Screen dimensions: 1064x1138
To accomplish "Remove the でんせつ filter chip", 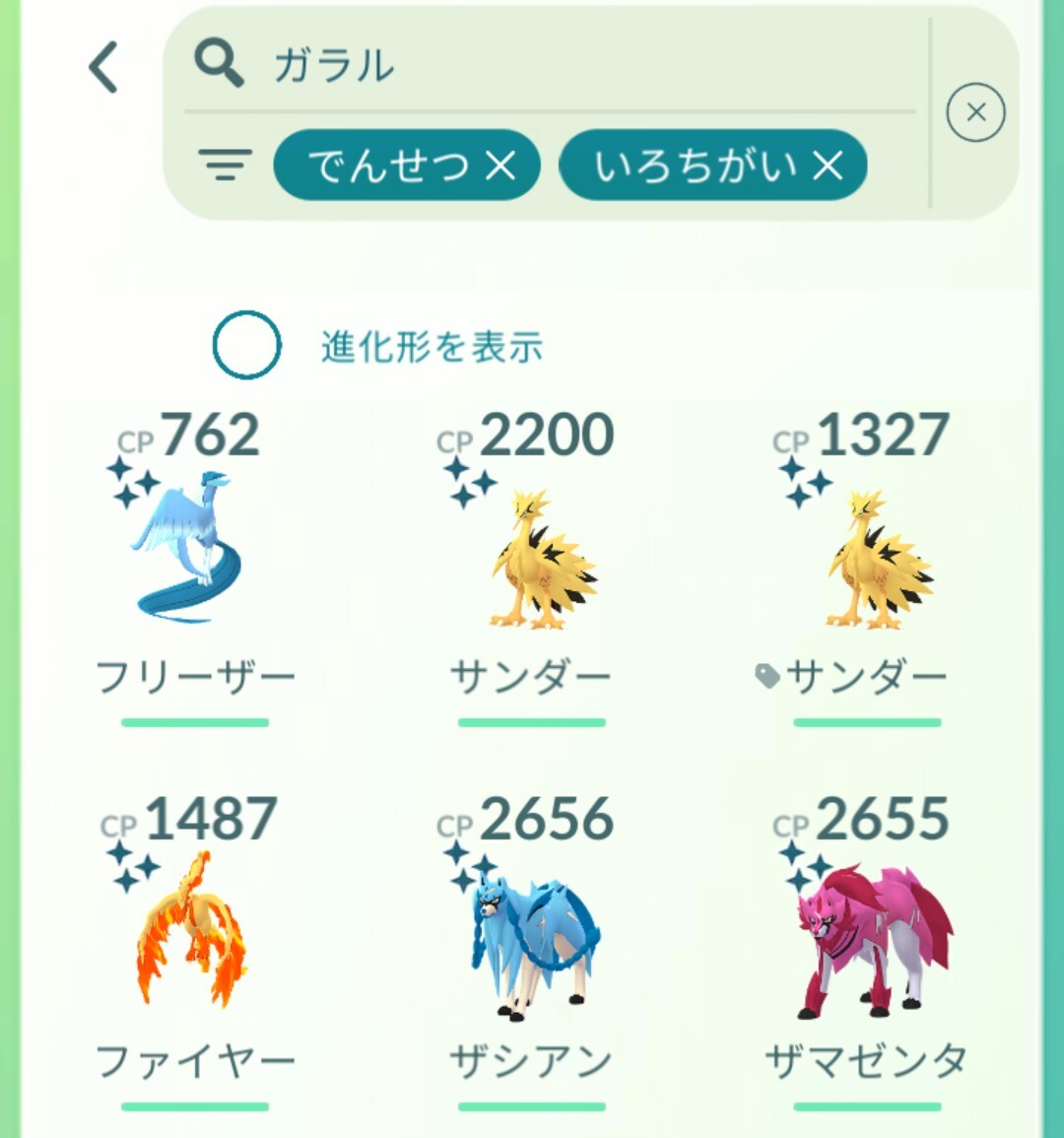I will pyautogui.click(x=501, y=166).
